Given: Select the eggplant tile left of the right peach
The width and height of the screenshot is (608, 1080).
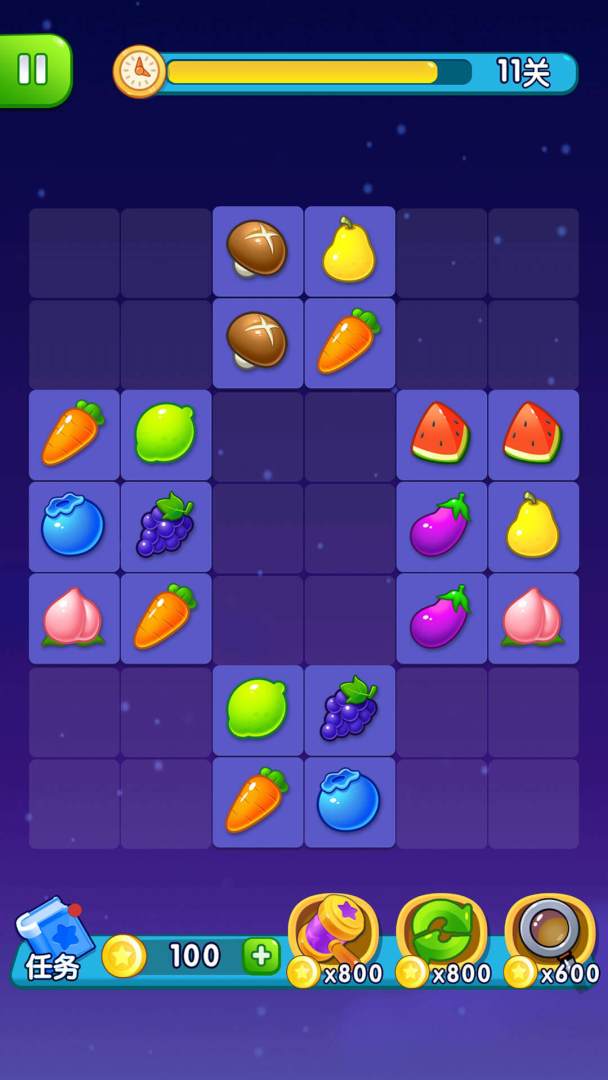Looking at the screenshot, I should point(441,618).
